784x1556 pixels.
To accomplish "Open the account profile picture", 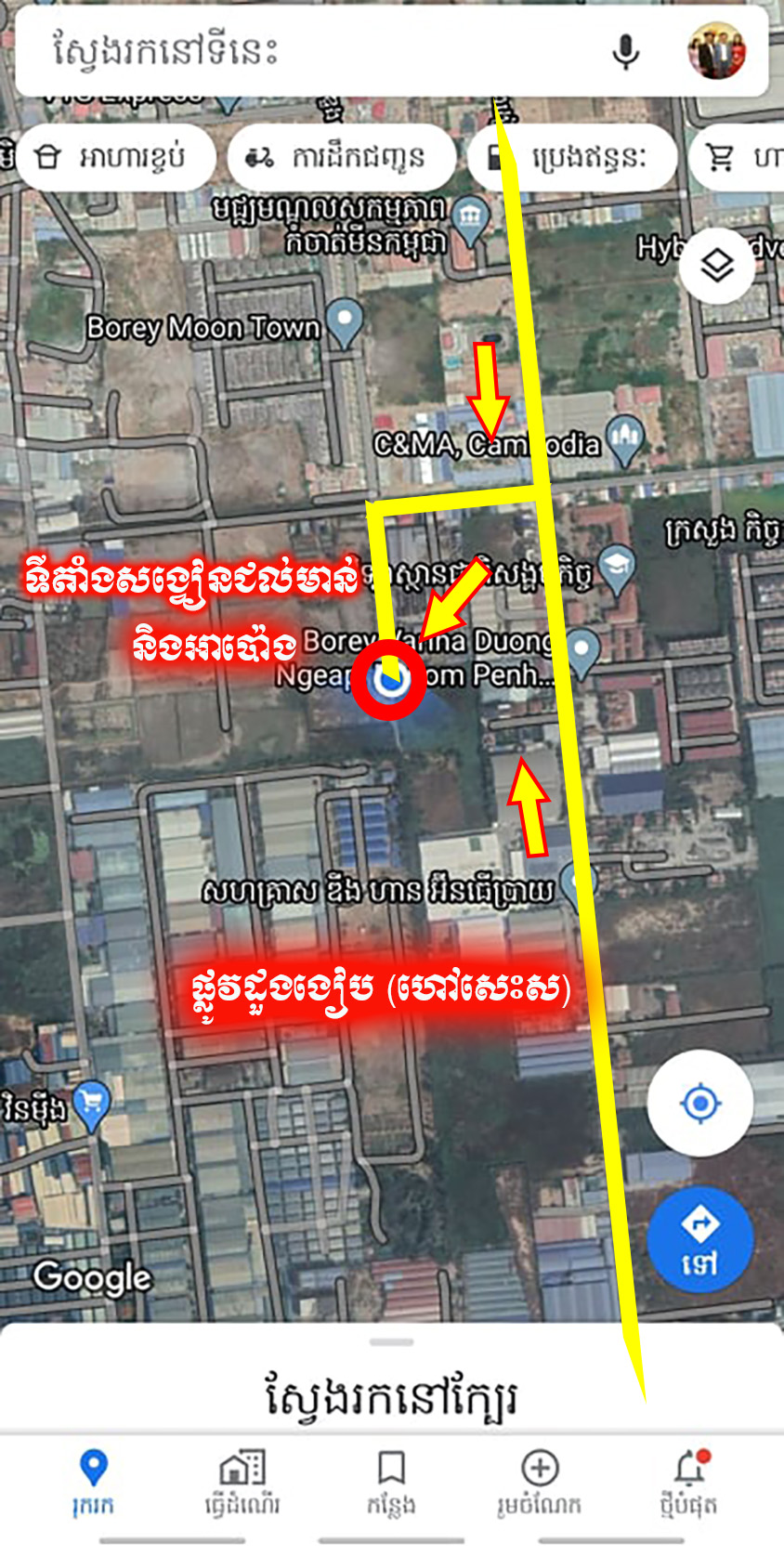I will click(x=717, y=50).
